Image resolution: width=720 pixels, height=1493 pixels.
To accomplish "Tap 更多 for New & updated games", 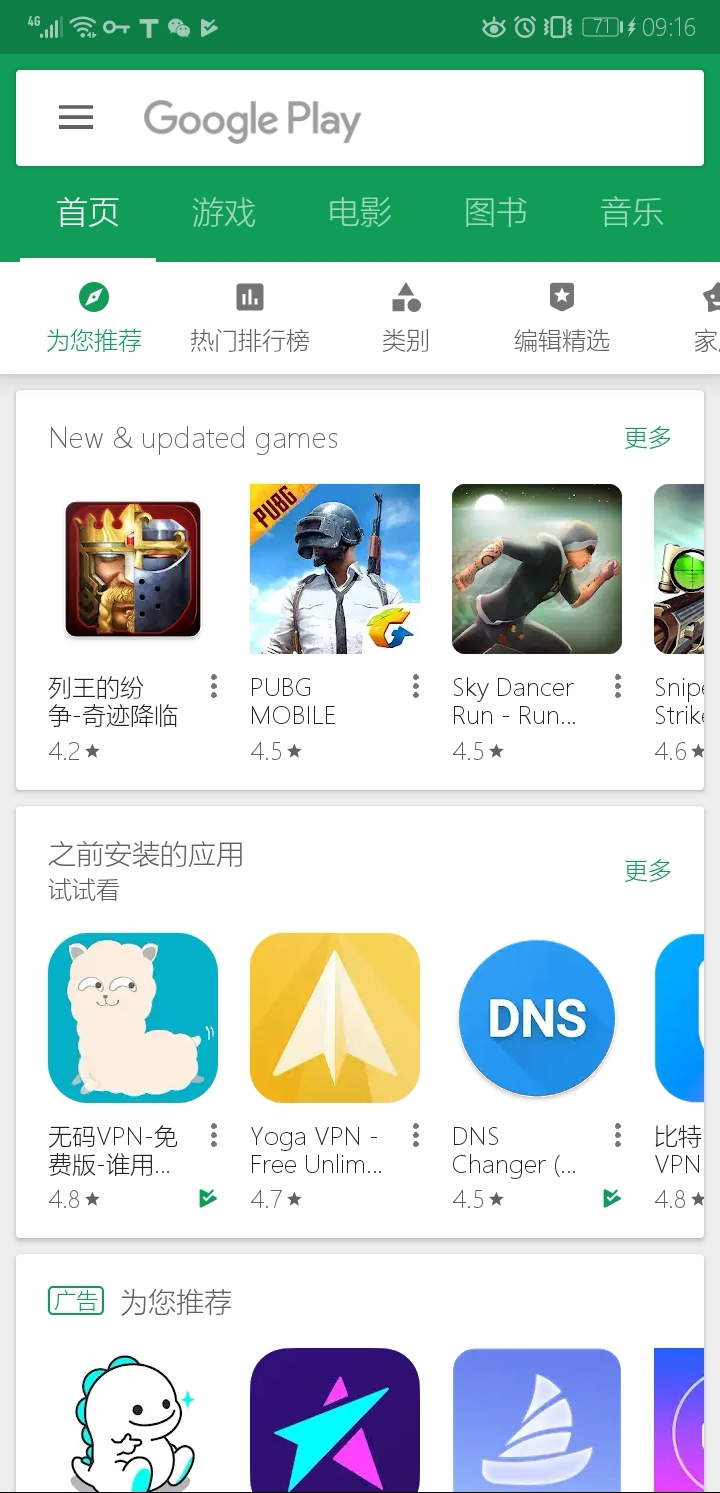I will (648, 438).
